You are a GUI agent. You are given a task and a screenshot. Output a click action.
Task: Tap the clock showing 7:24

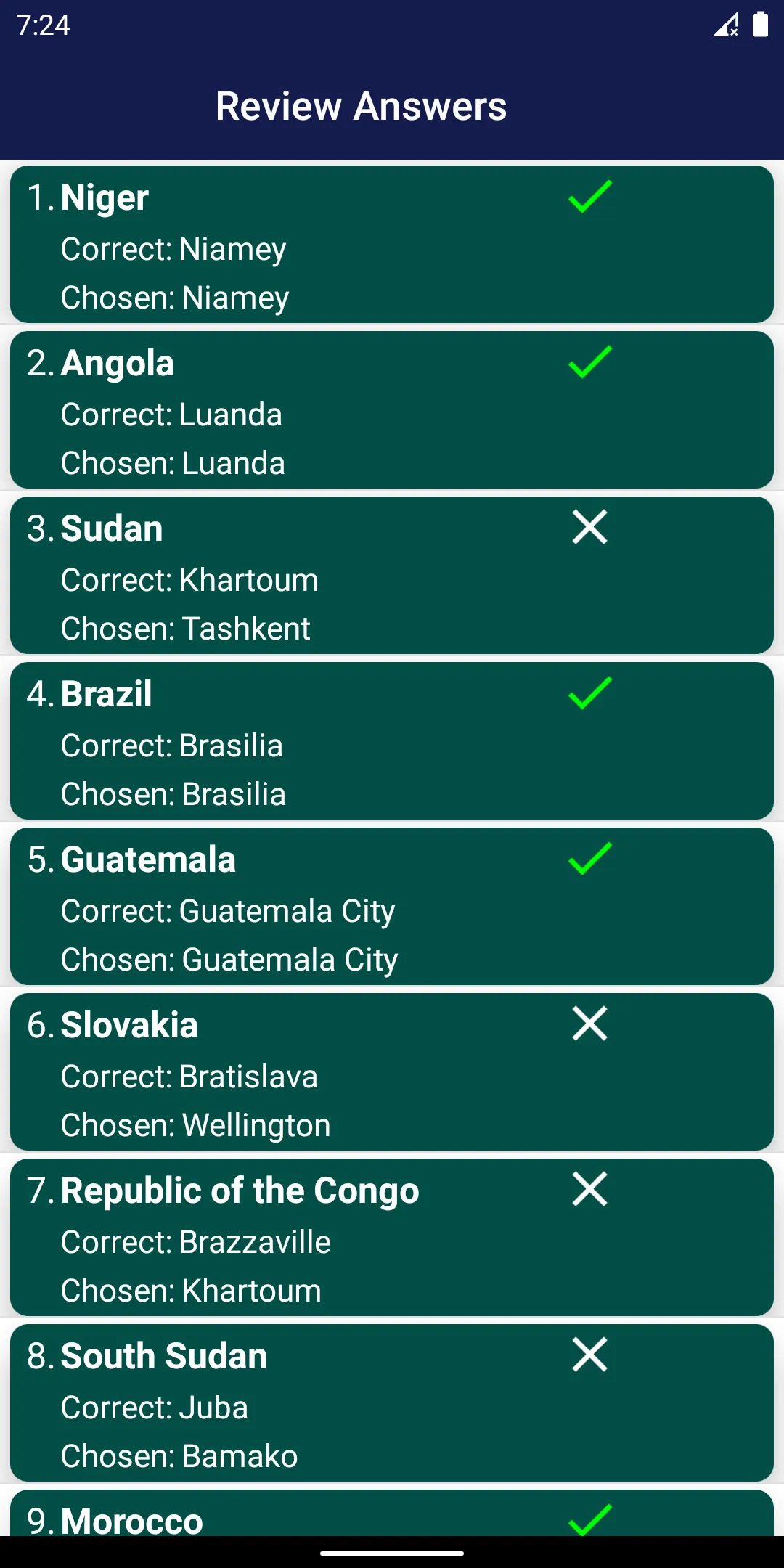tap(41, 23)
